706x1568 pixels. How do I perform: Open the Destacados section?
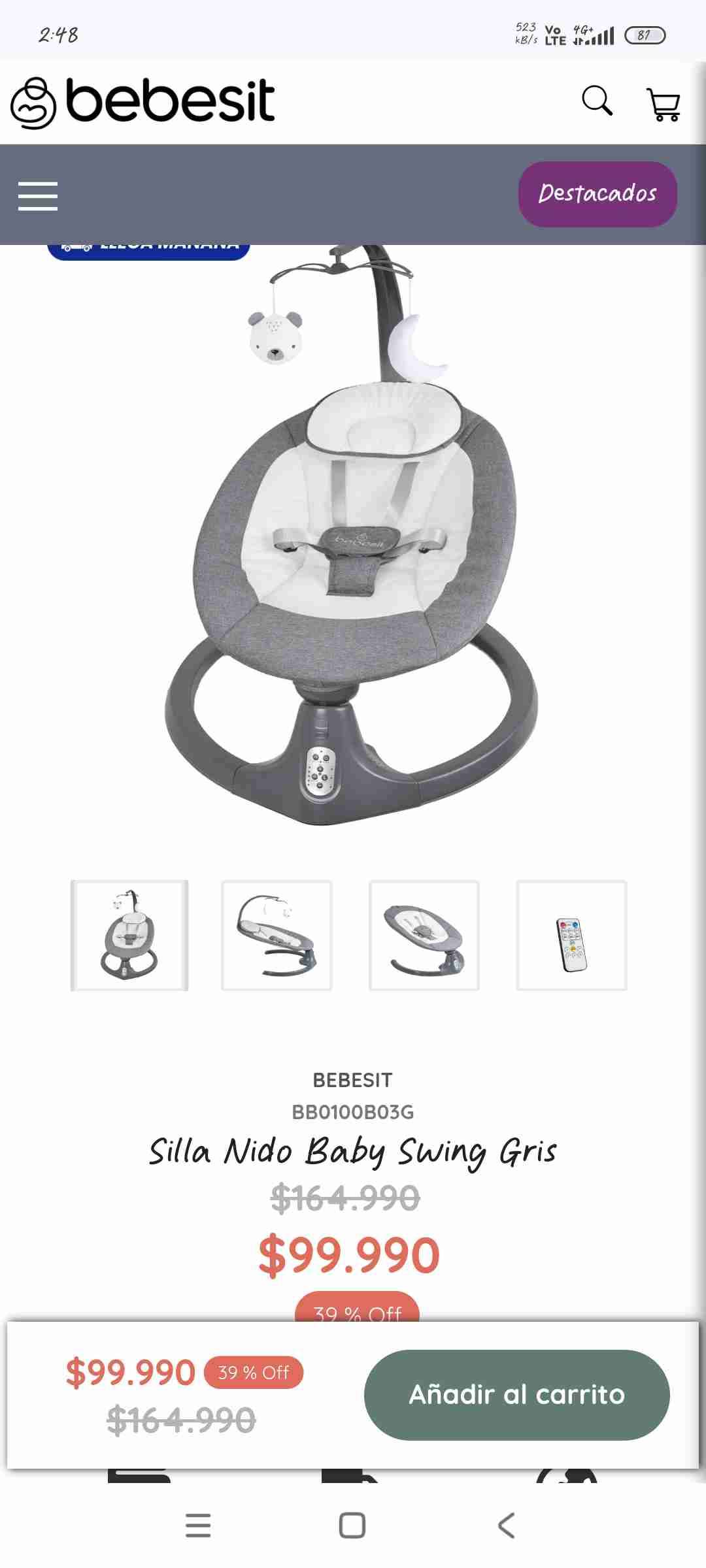(597, 193)
